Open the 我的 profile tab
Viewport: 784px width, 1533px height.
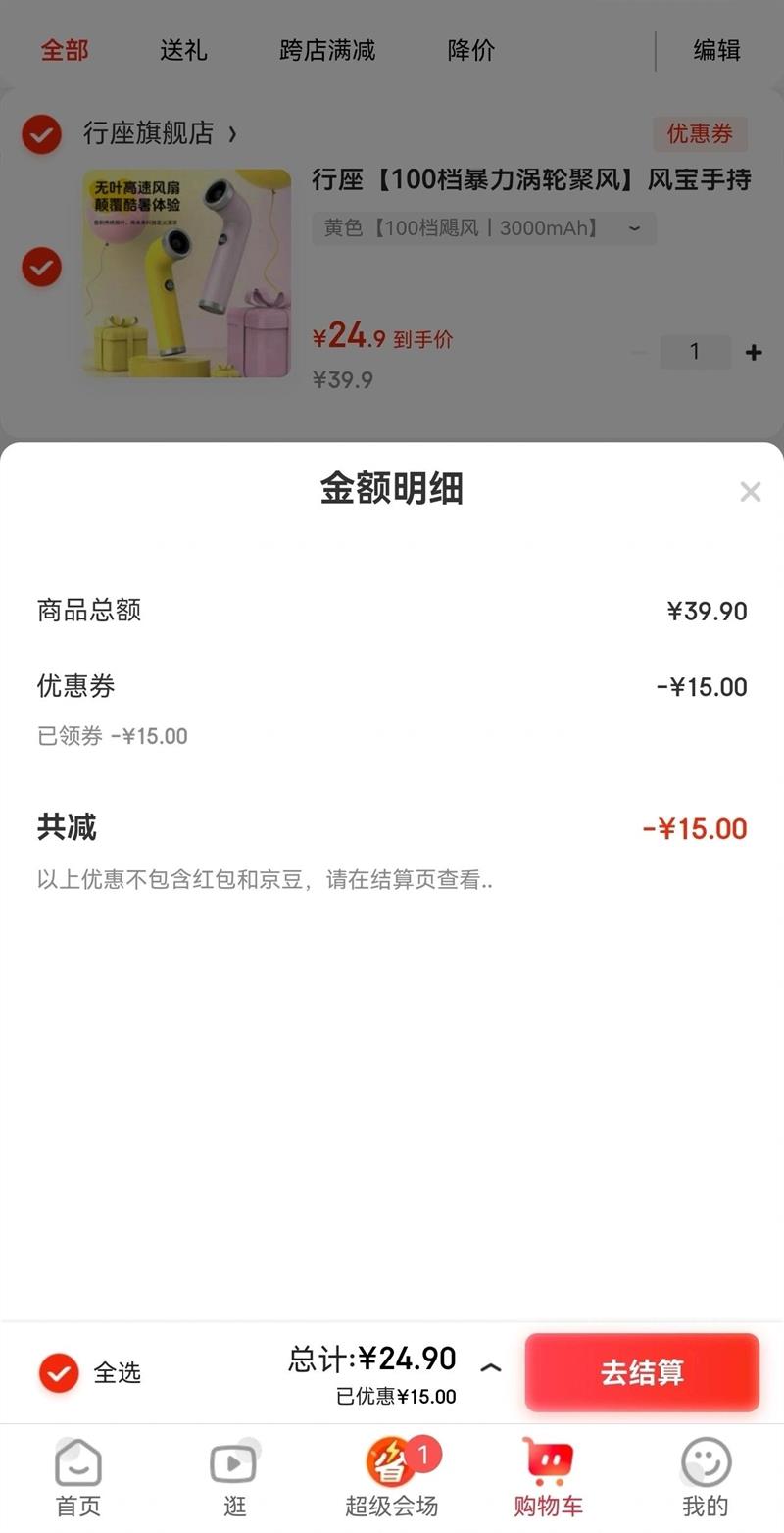click(705, 1477)
